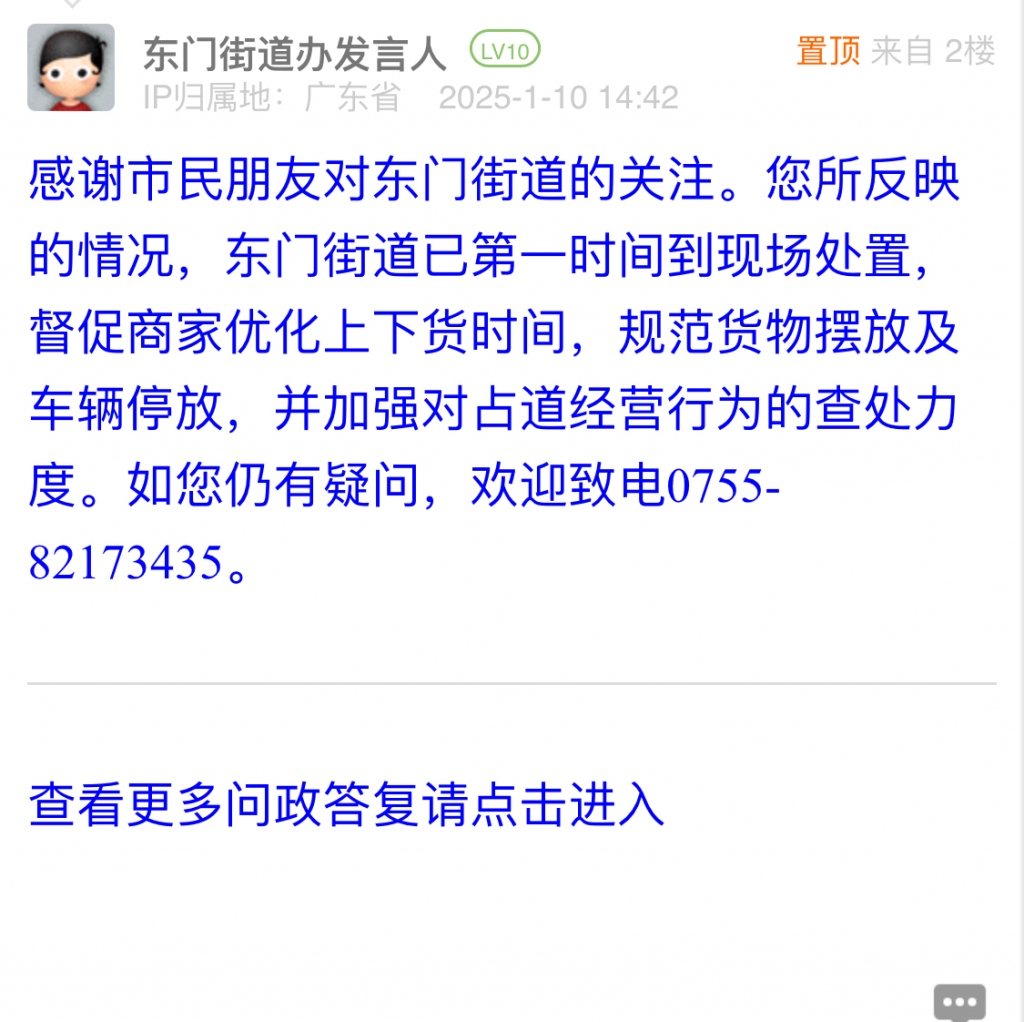
Task: Open 东门街道办发言人's avatar
Action: [x=70, y=67]
